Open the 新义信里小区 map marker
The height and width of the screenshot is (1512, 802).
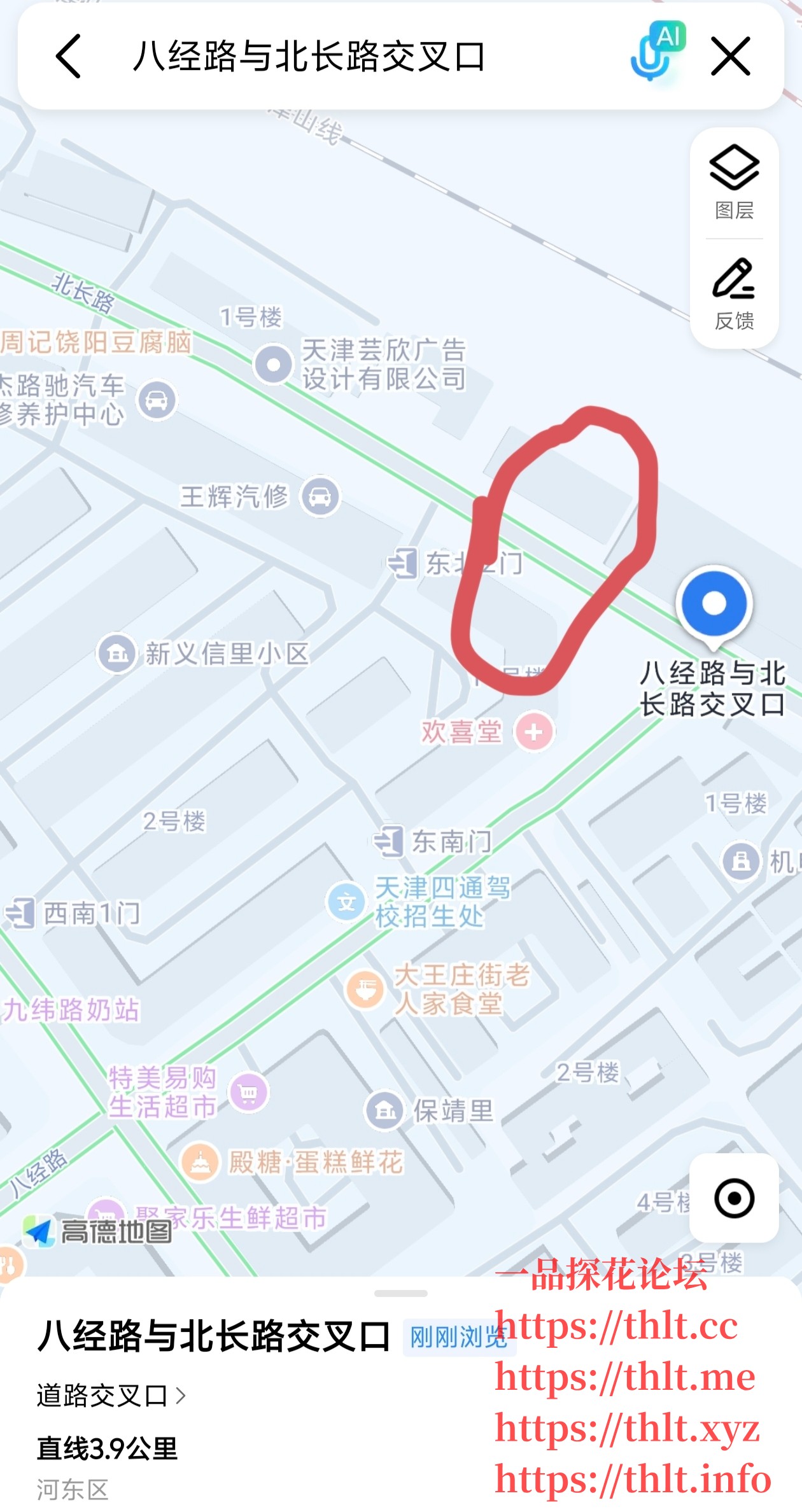click(x=117, y=653)
